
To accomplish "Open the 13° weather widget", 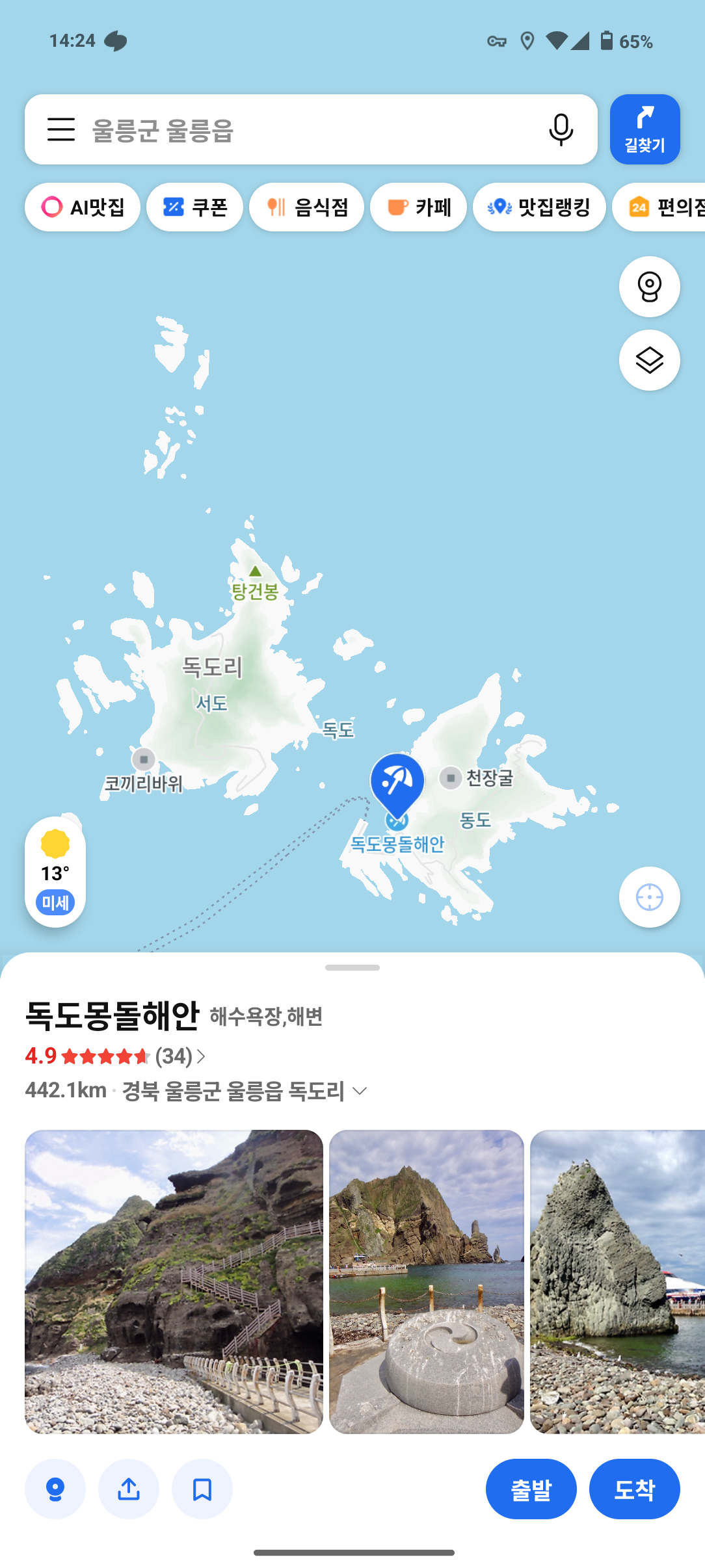I will click(x=55, y=871).
